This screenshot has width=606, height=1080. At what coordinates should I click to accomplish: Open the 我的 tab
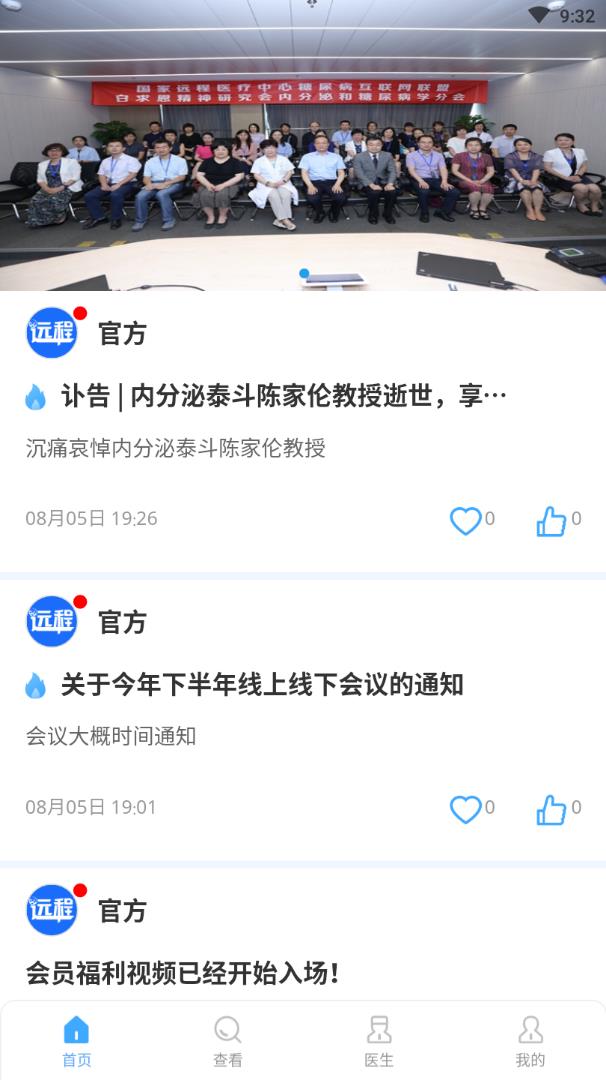(x=530, y=1041)
